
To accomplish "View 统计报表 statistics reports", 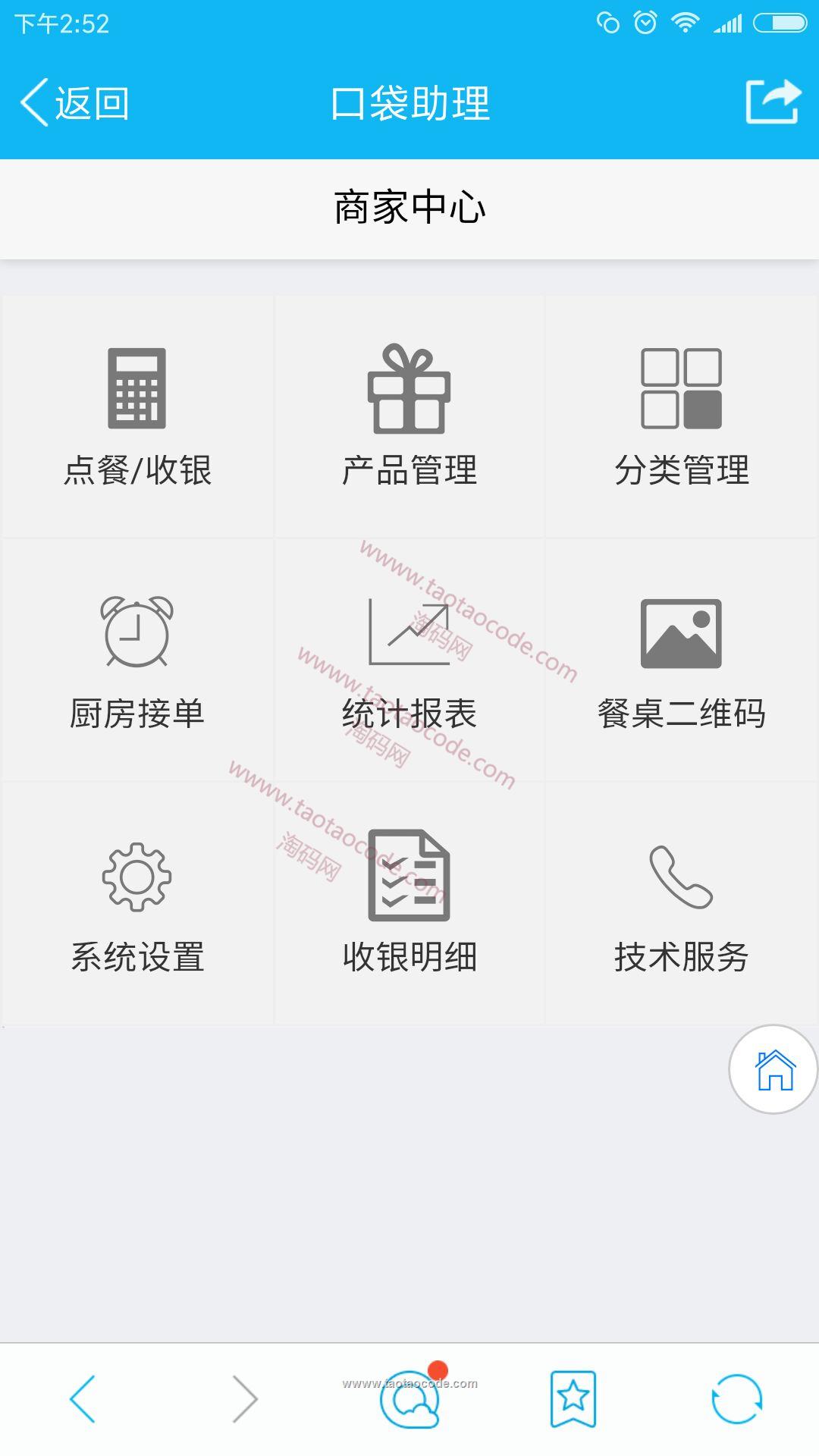I will click(x=409, y=661).
